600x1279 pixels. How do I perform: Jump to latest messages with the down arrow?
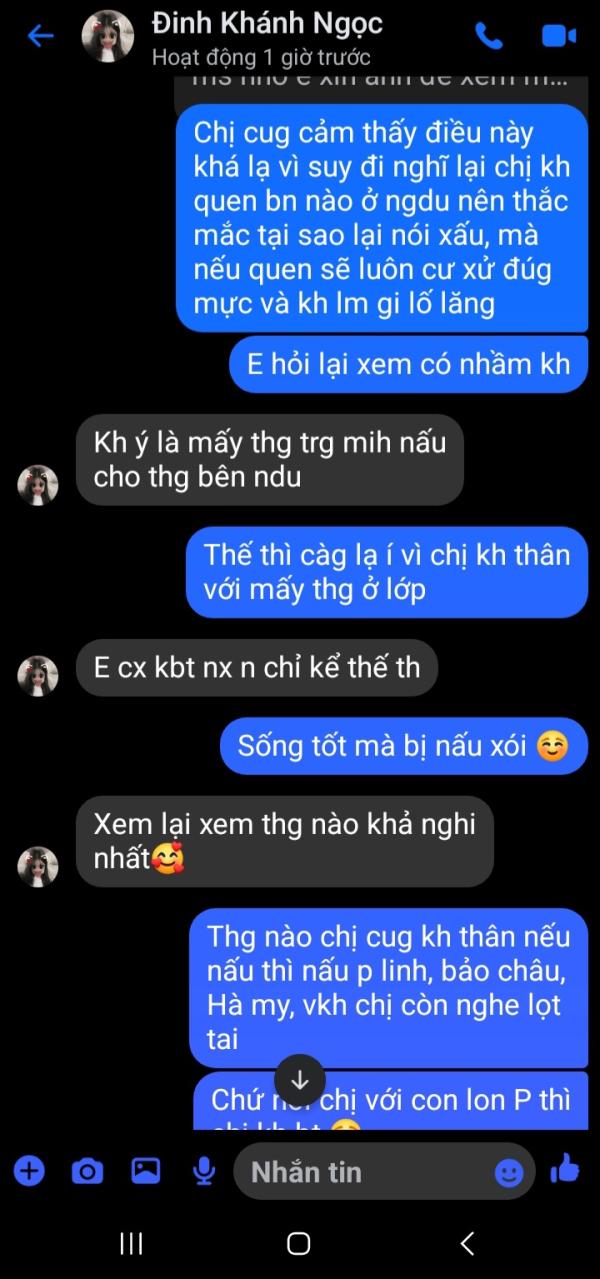click(299, 1081)
